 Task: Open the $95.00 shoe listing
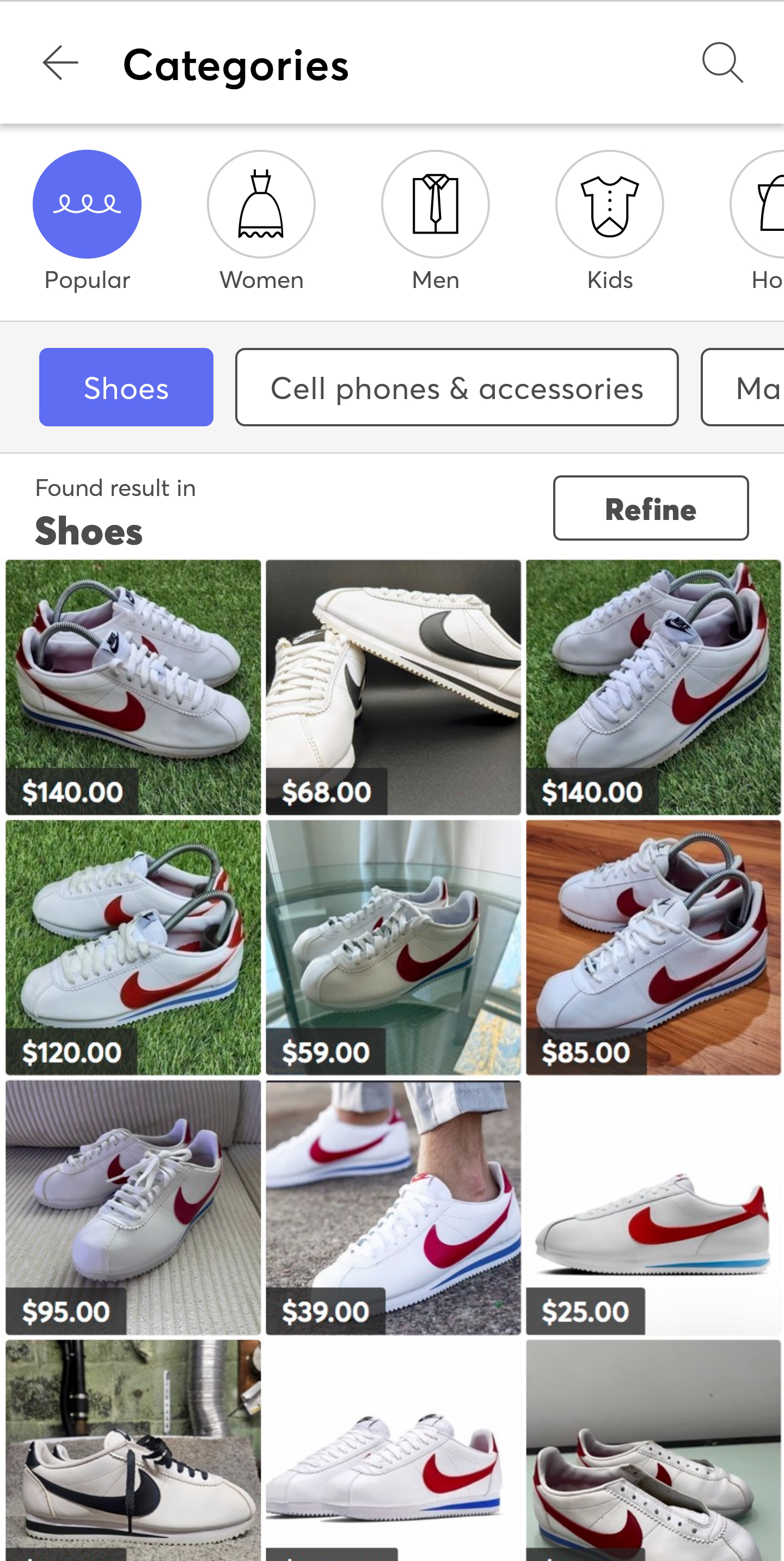[x=133, y=1207]
